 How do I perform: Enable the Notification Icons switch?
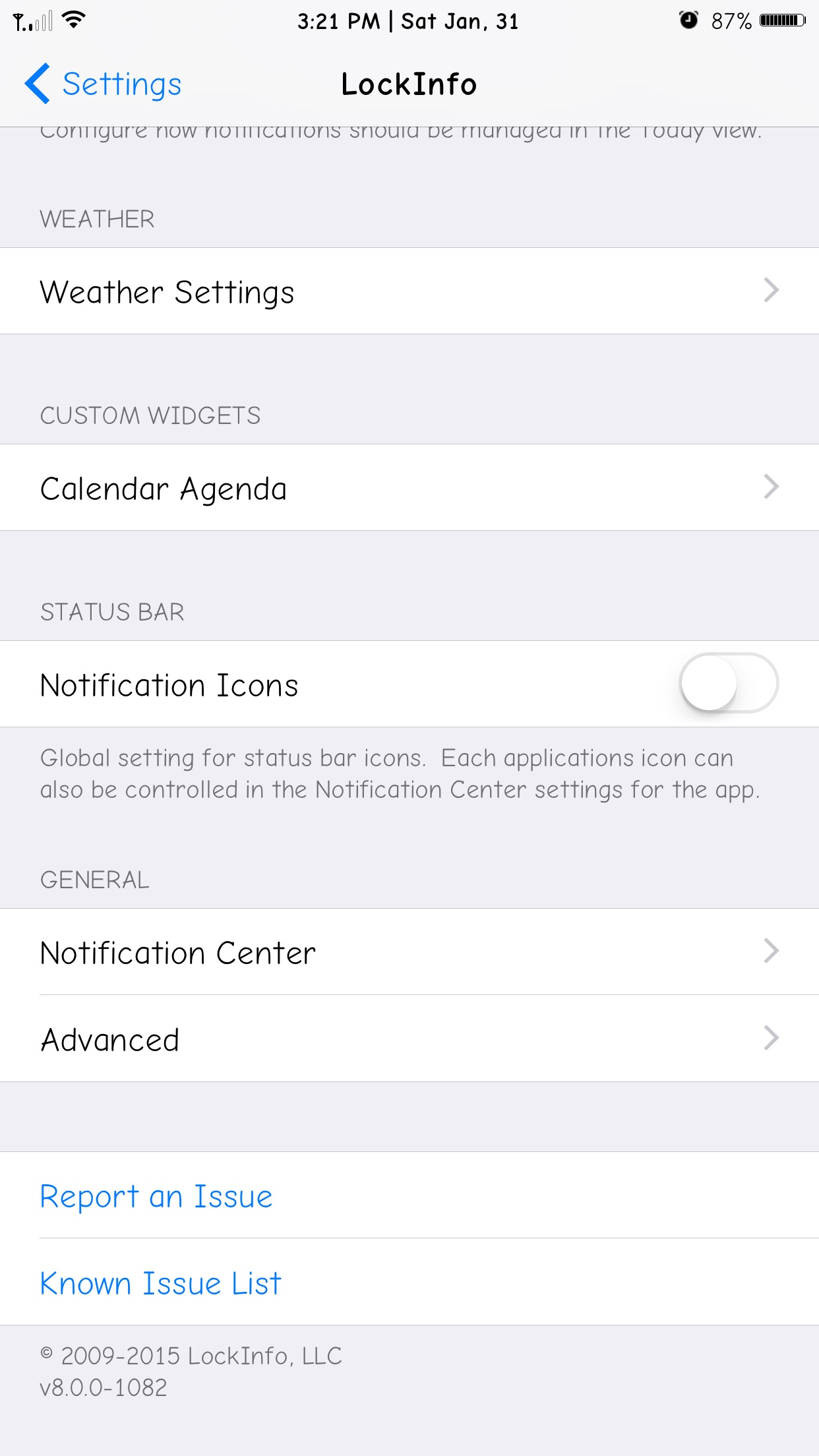point(729,684)
